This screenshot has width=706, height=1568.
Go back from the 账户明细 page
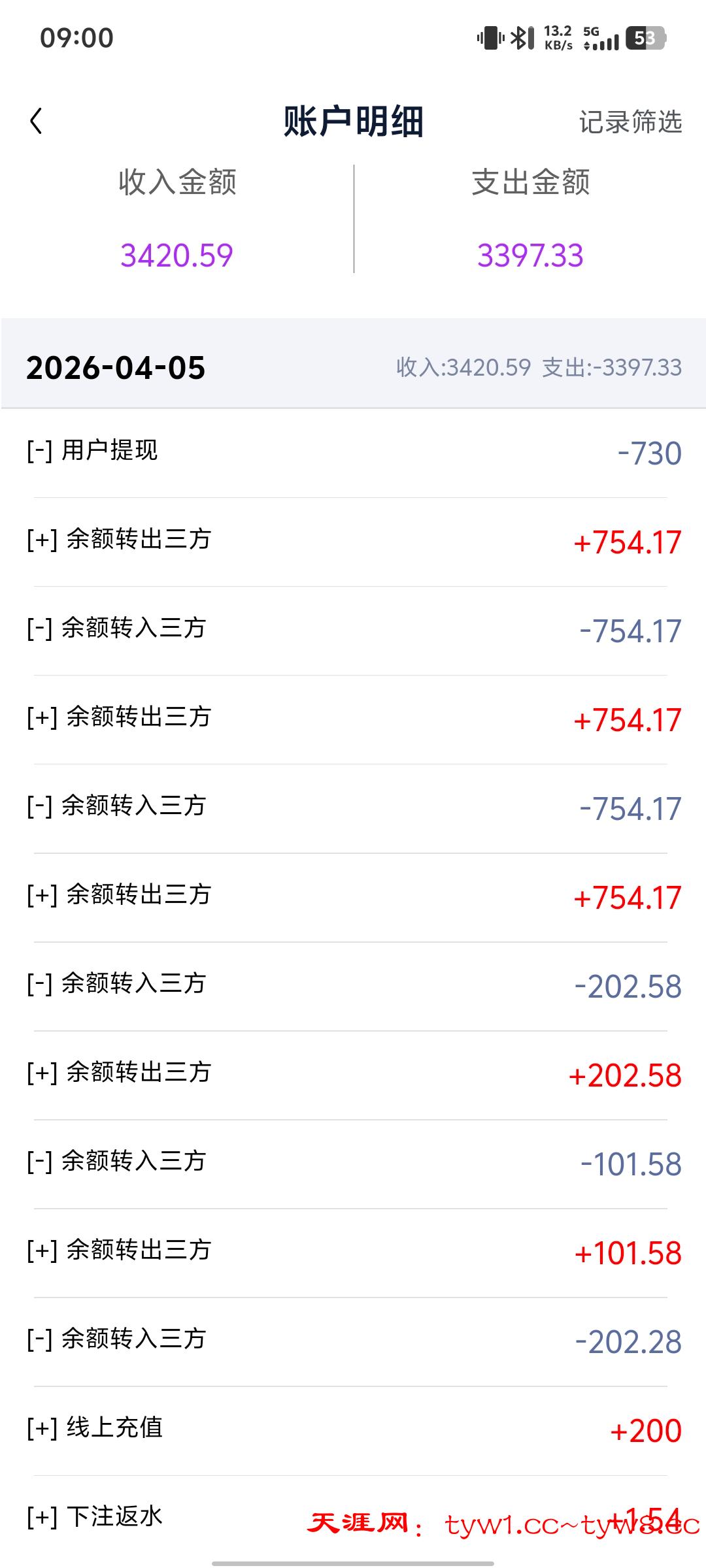point(37,122)
